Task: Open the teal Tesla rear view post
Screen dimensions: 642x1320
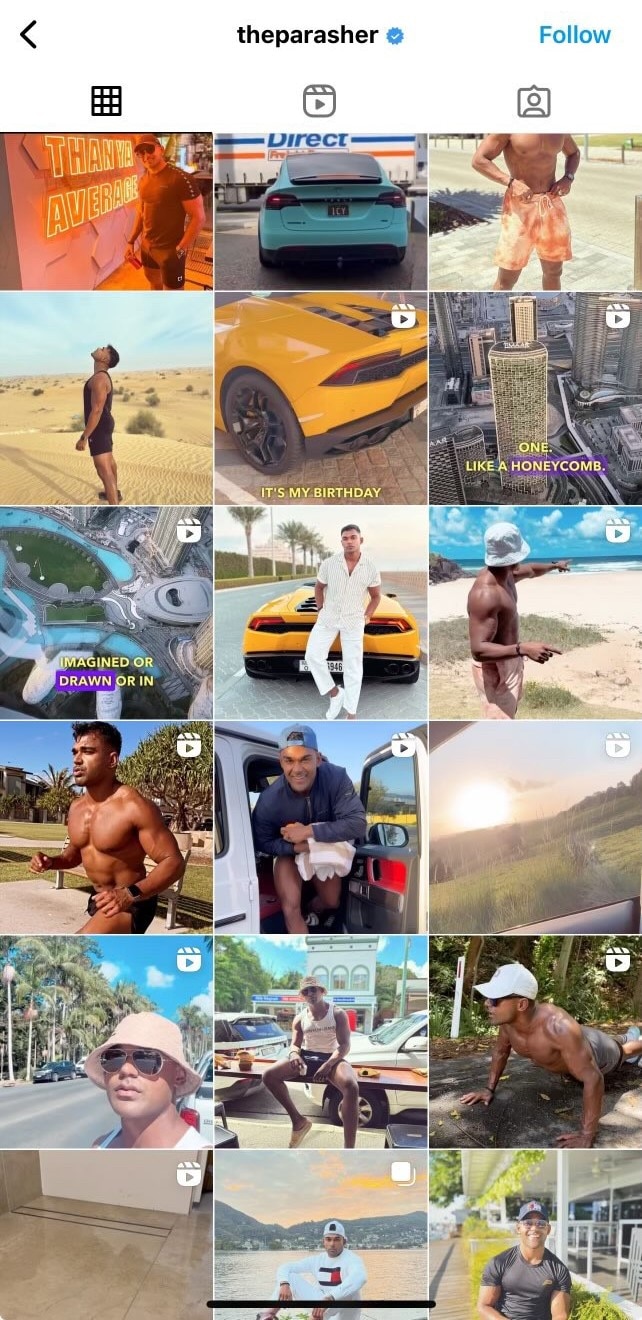Action: pos(320,211)
